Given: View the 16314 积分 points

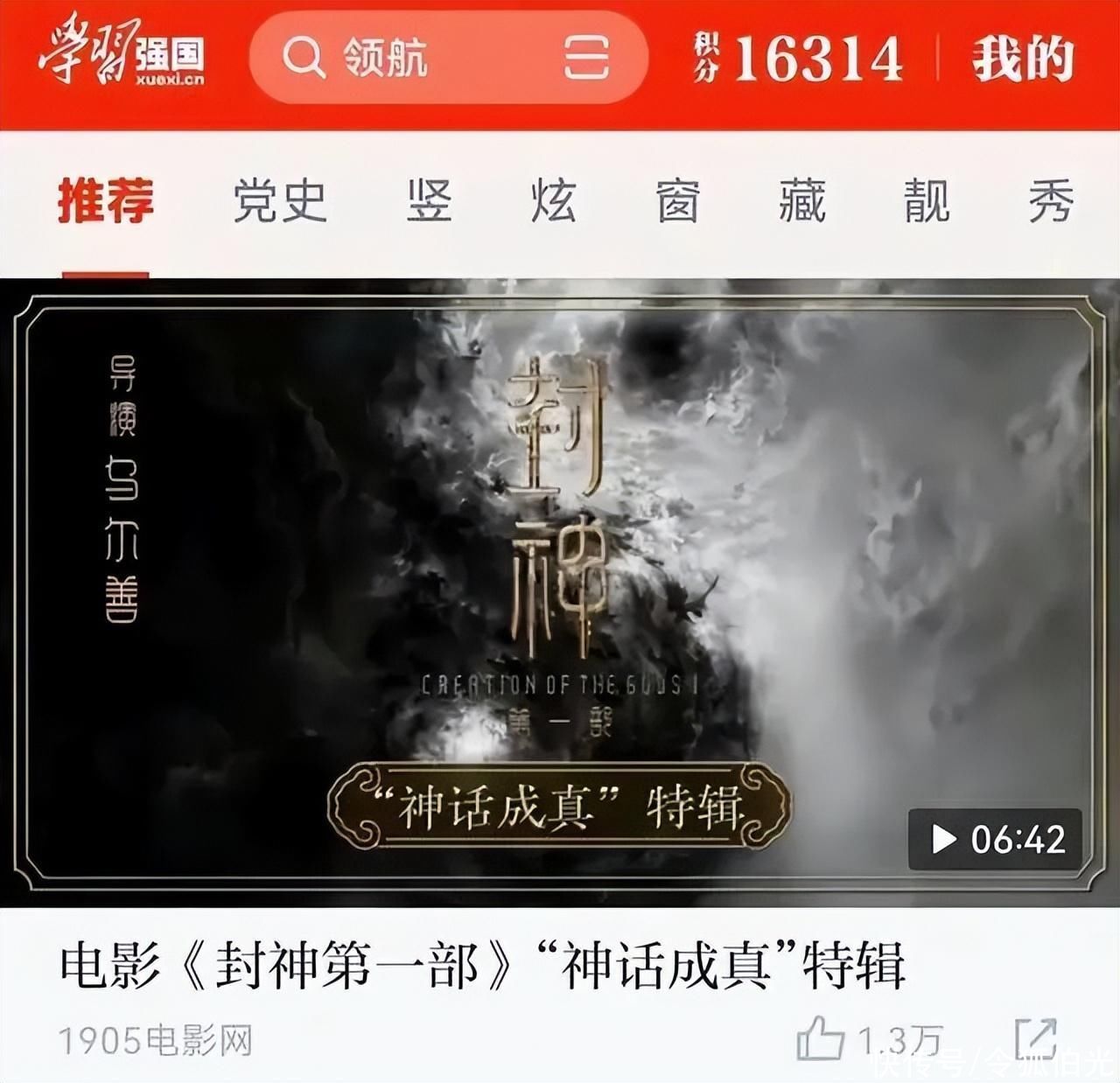Looking at the screenshot, I should point(799,59).
